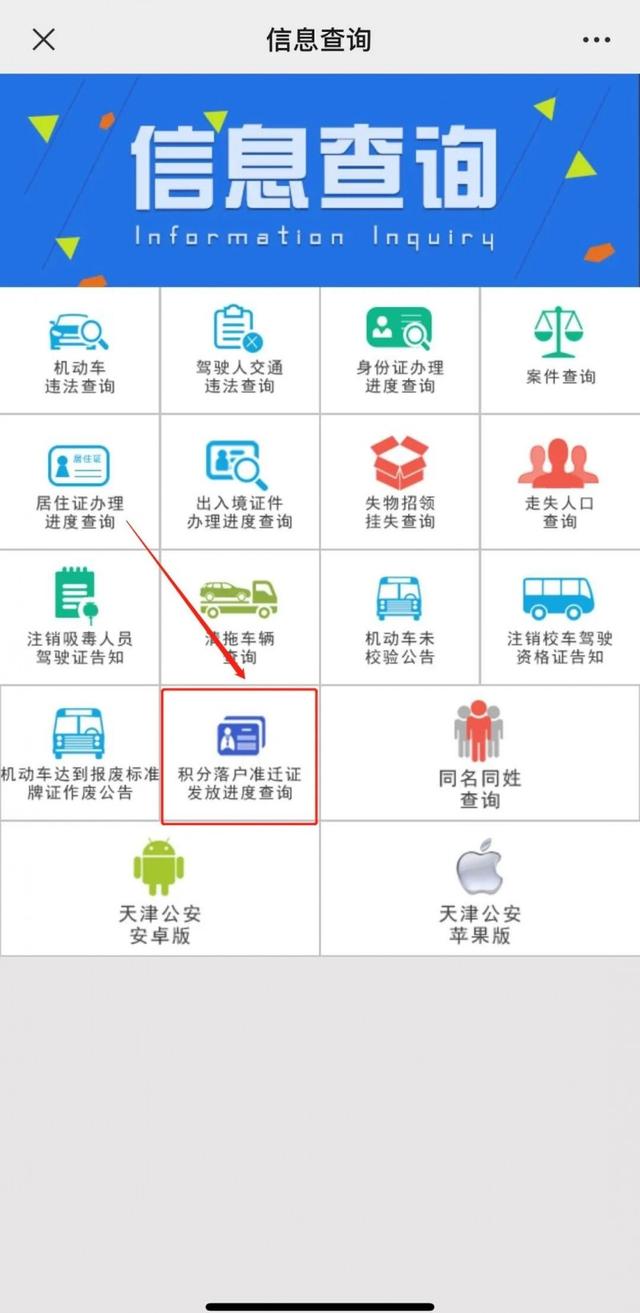Open the tow truck 拖车辆查询 tile
Screen dimensions: 640x1313
[x=240, y=618]
